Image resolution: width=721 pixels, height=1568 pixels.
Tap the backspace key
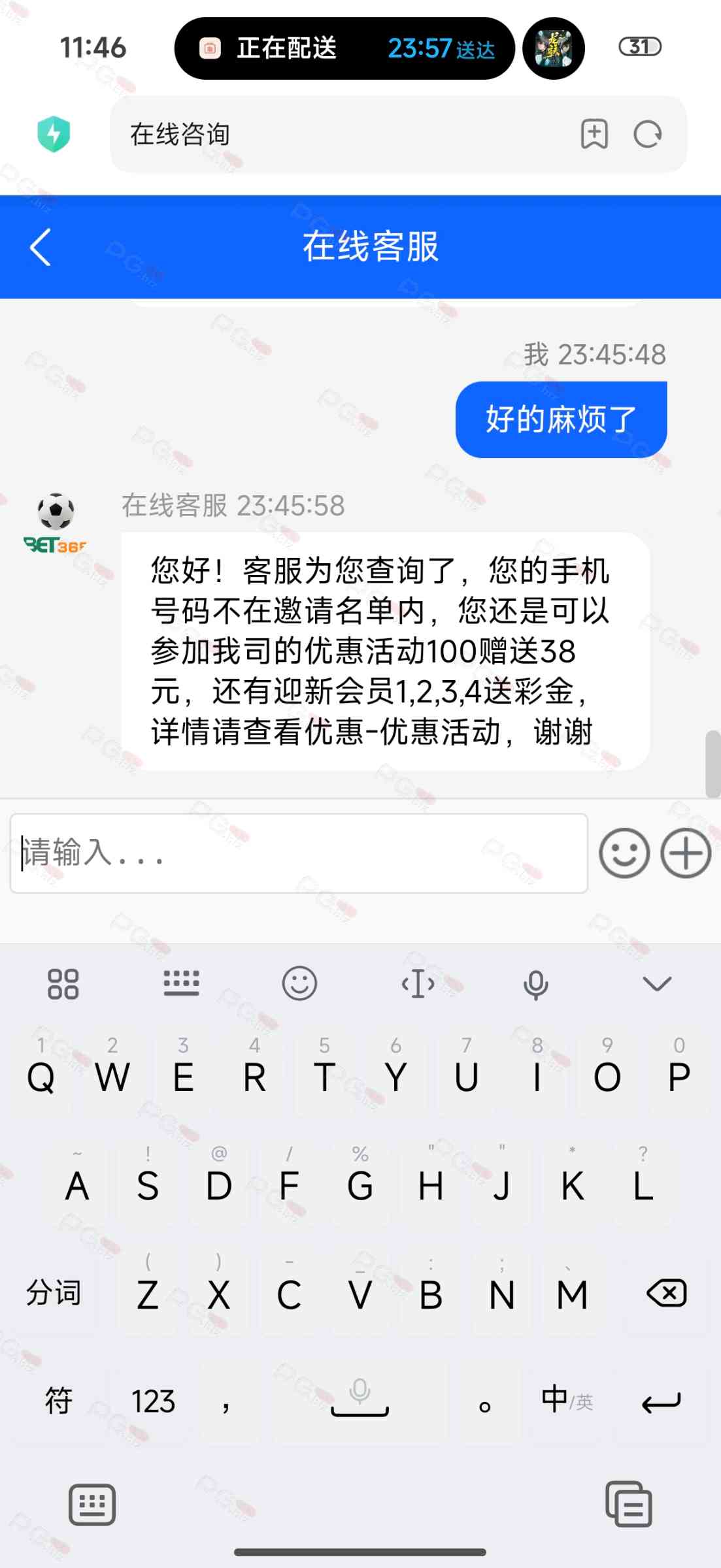pos(666,1293)
